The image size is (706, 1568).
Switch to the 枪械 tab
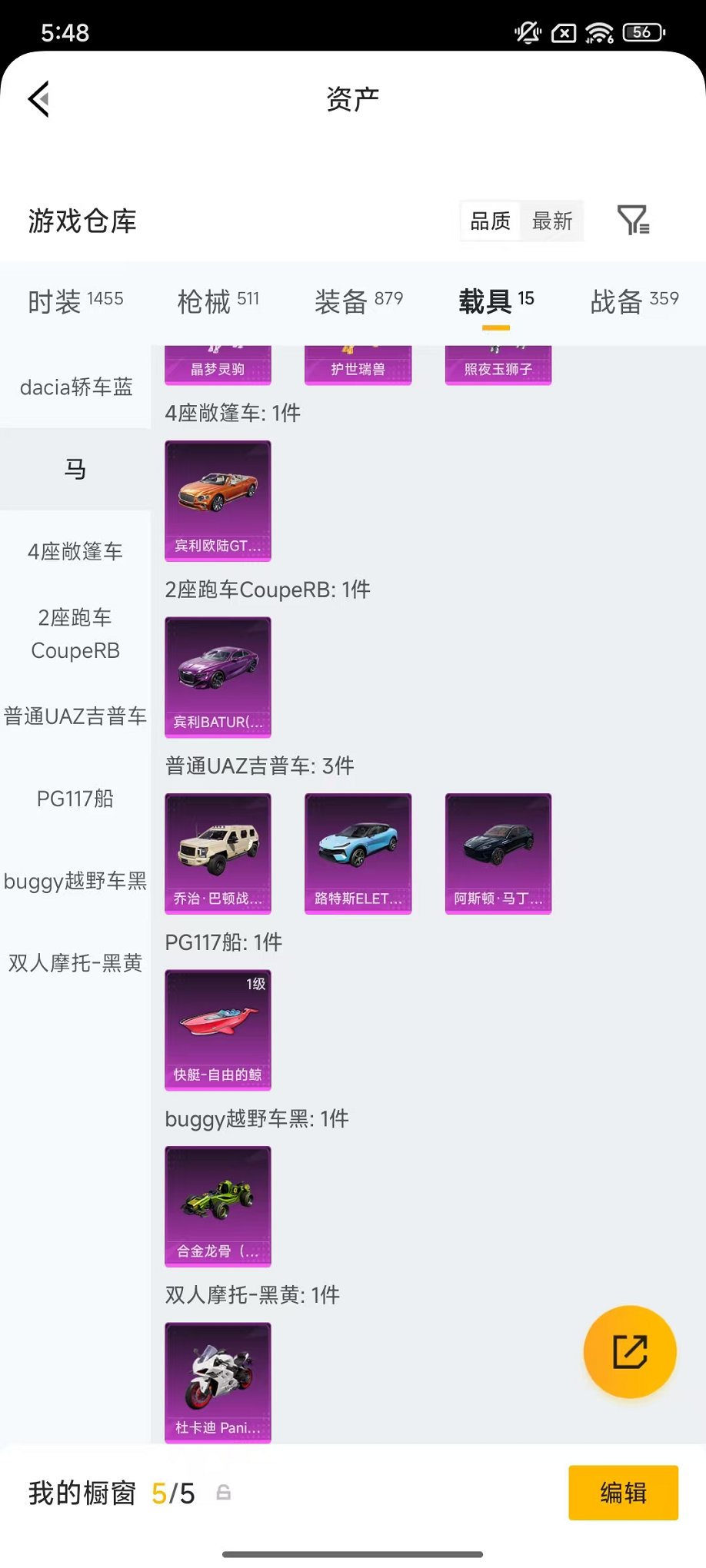click(x=218, y=301)
